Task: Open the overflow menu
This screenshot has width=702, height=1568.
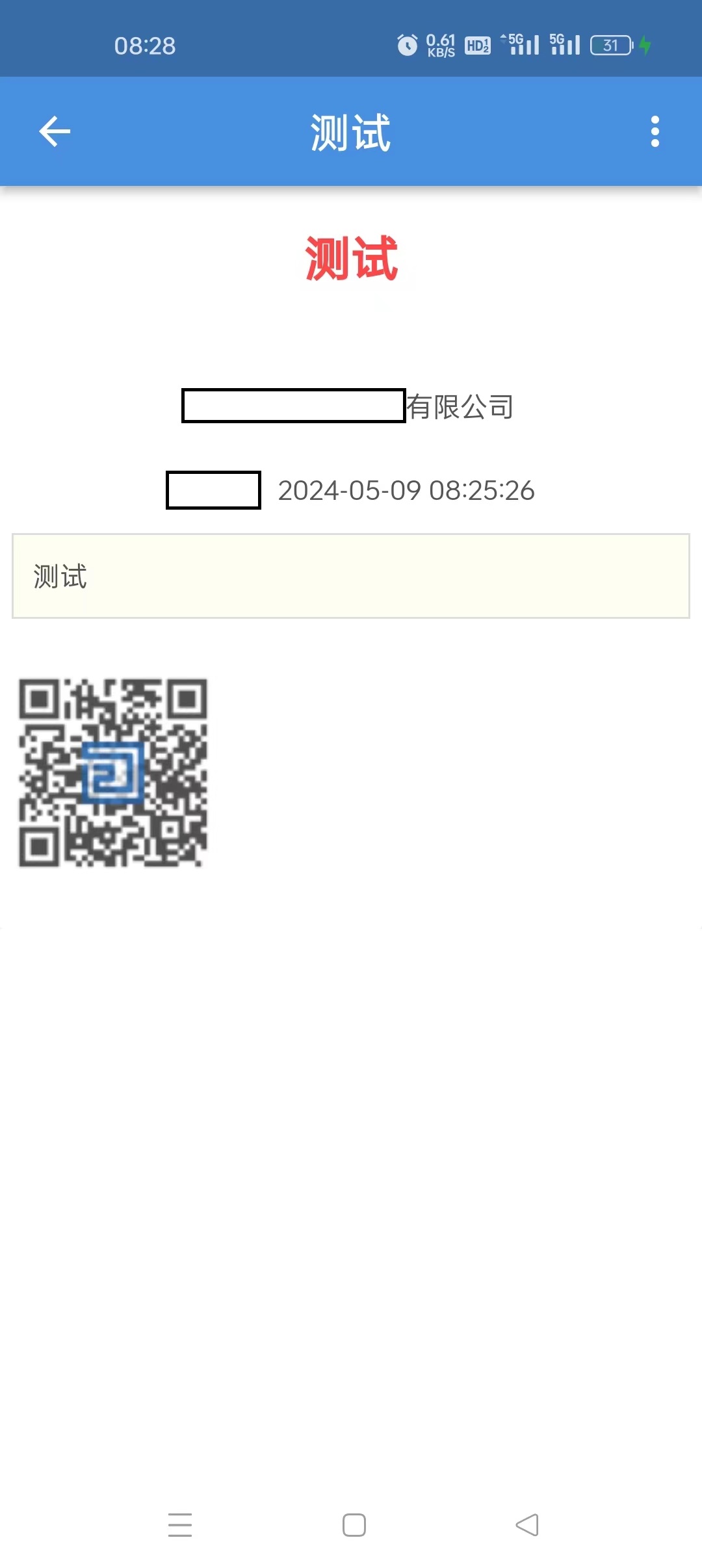Action: 655,132
